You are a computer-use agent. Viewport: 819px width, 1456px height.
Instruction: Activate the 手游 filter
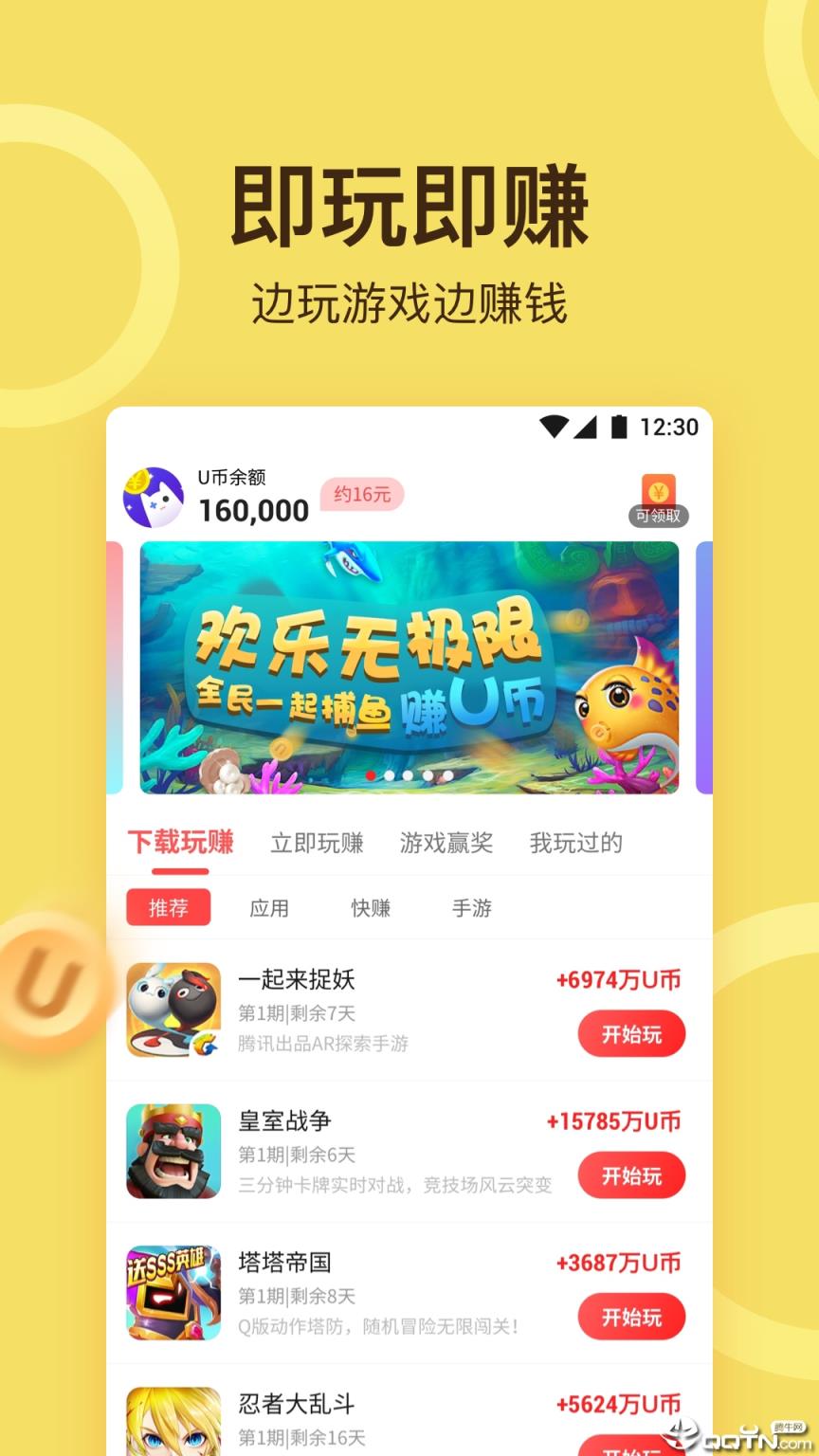click(470, 907)
